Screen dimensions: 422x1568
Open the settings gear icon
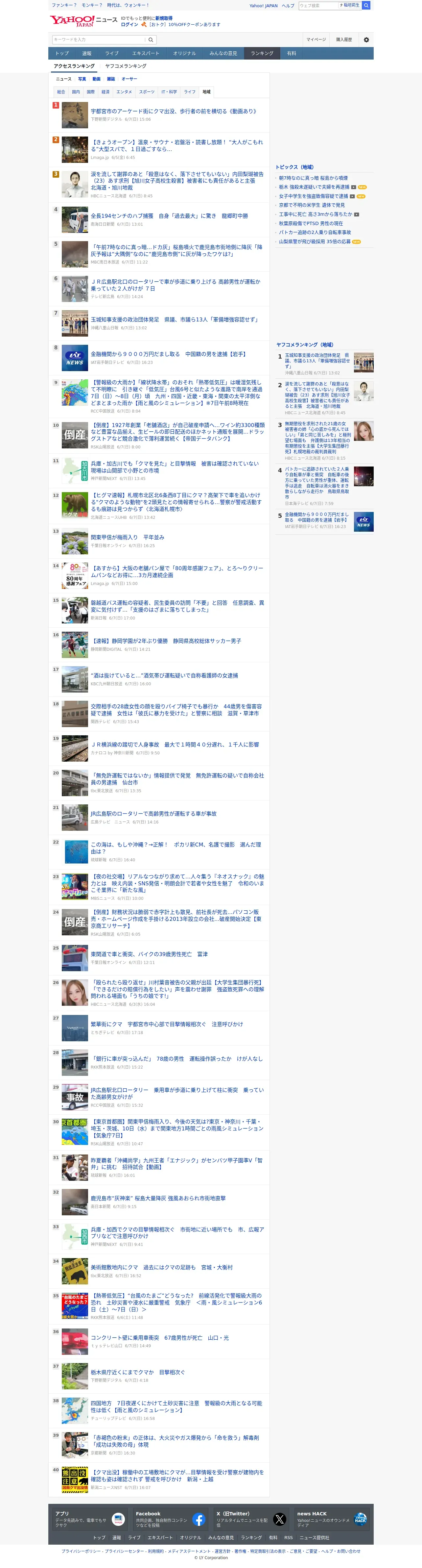366,39
